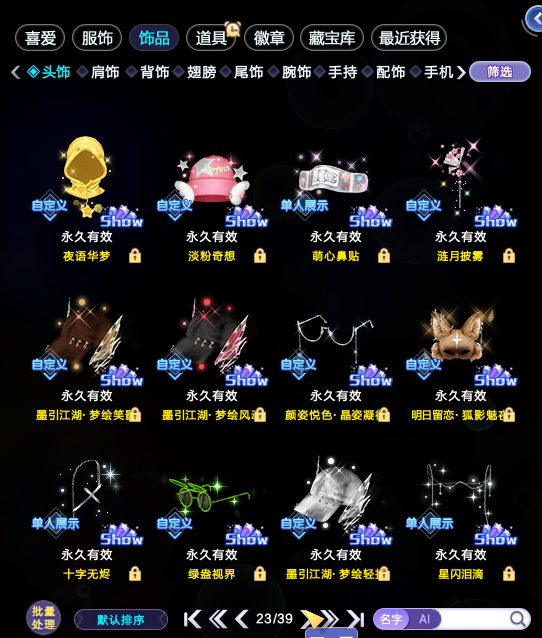Jump to the first page
Viewport: 542px width, 638px height.
pos(192,619)
